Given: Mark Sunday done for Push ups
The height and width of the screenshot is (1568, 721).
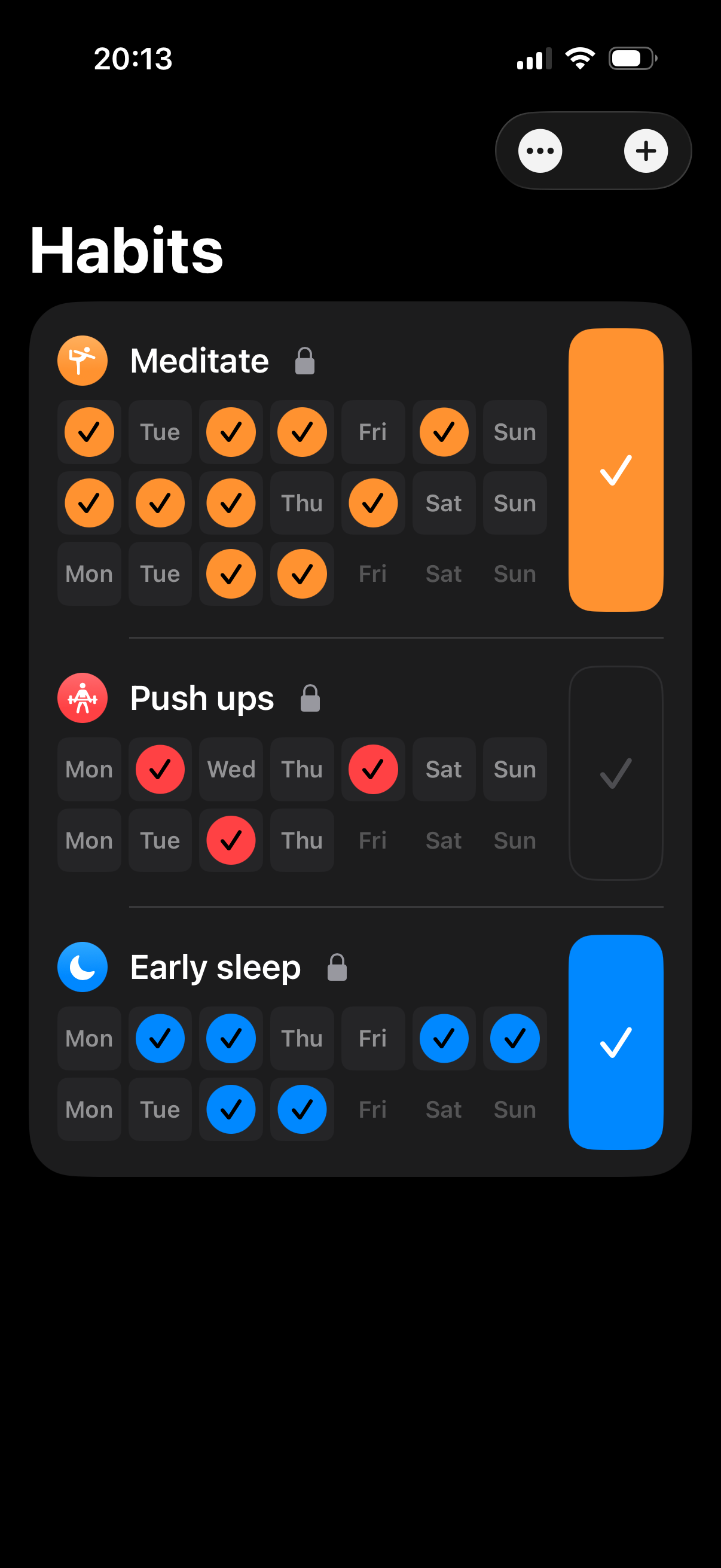Looking at the screenshot, I should pos(514,769).
